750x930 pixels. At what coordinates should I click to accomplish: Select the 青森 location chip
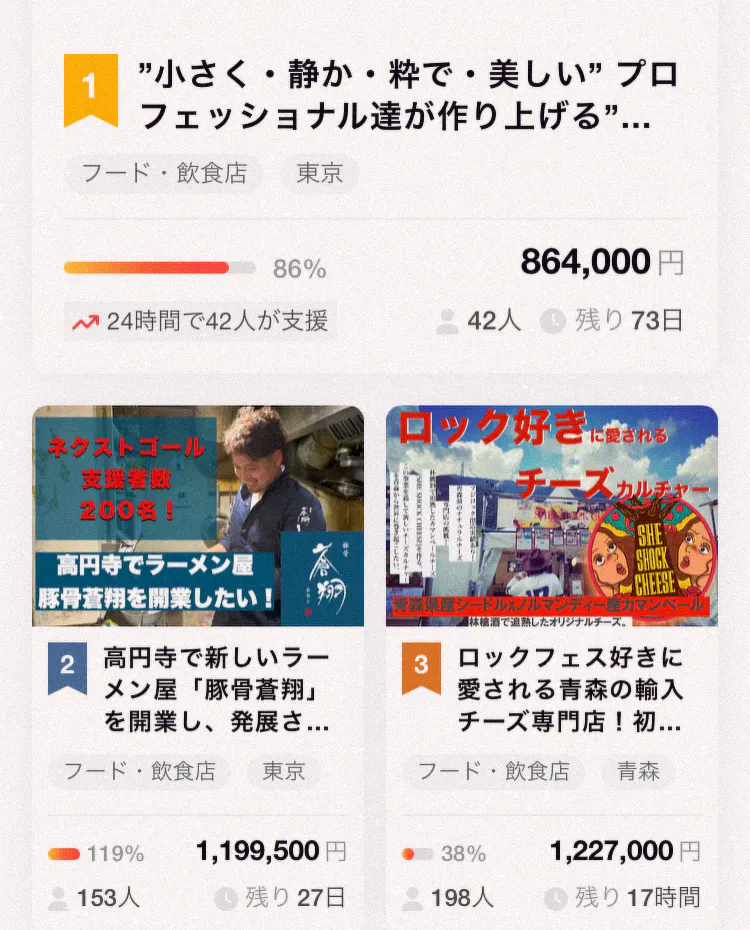637,771
